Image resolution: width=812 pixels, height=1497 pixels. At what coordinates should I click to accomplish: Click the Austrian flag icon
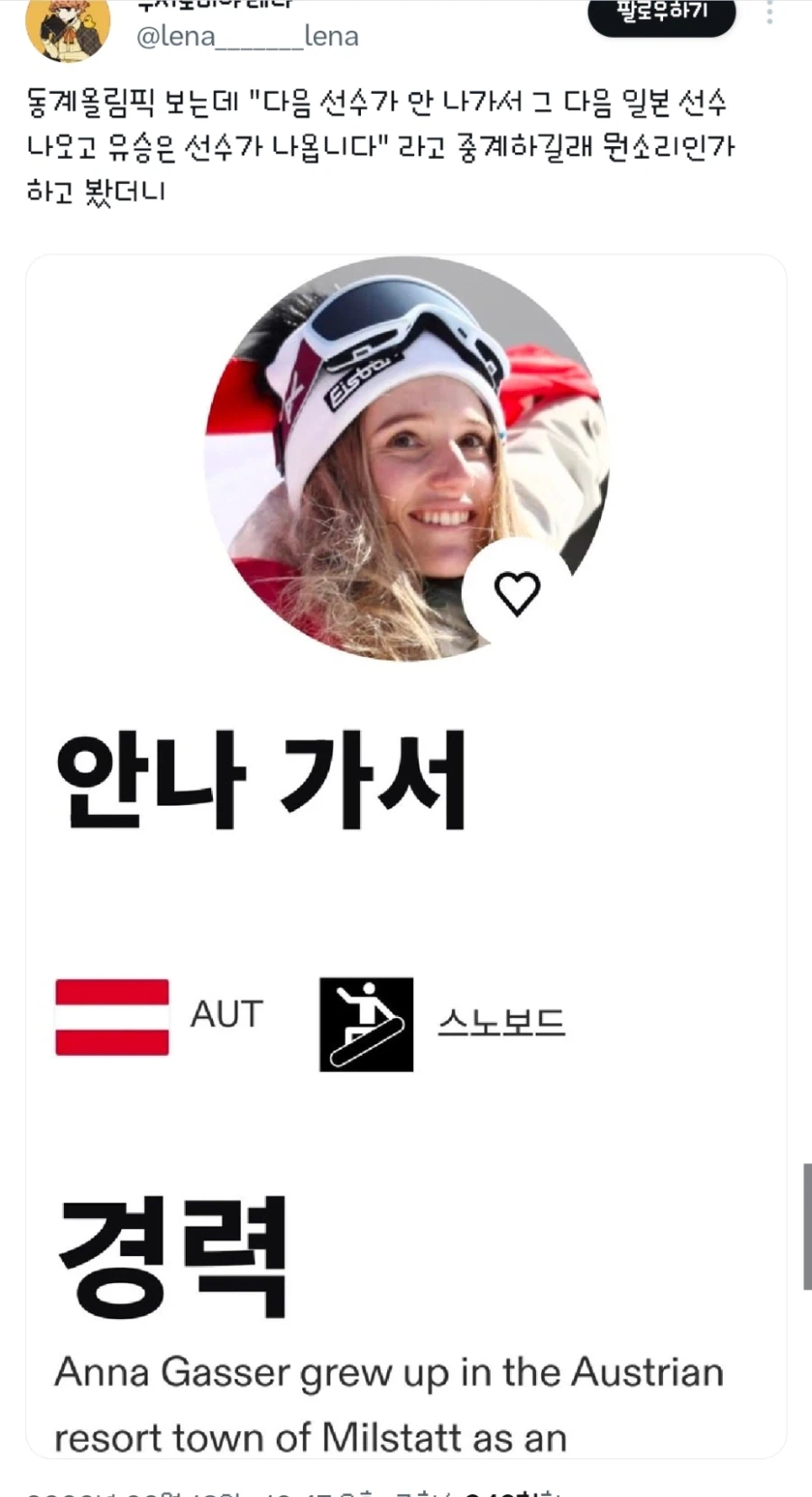click(x=111, y=1018)
